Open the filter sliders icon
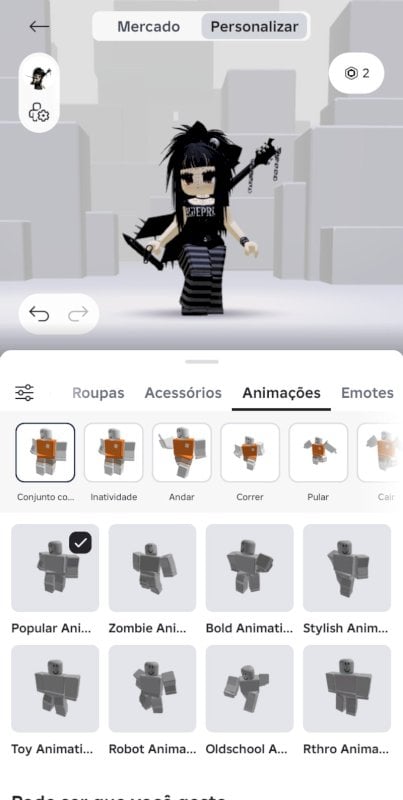The height and width of the screenshot is (800, 403). [x=24, y=392]
